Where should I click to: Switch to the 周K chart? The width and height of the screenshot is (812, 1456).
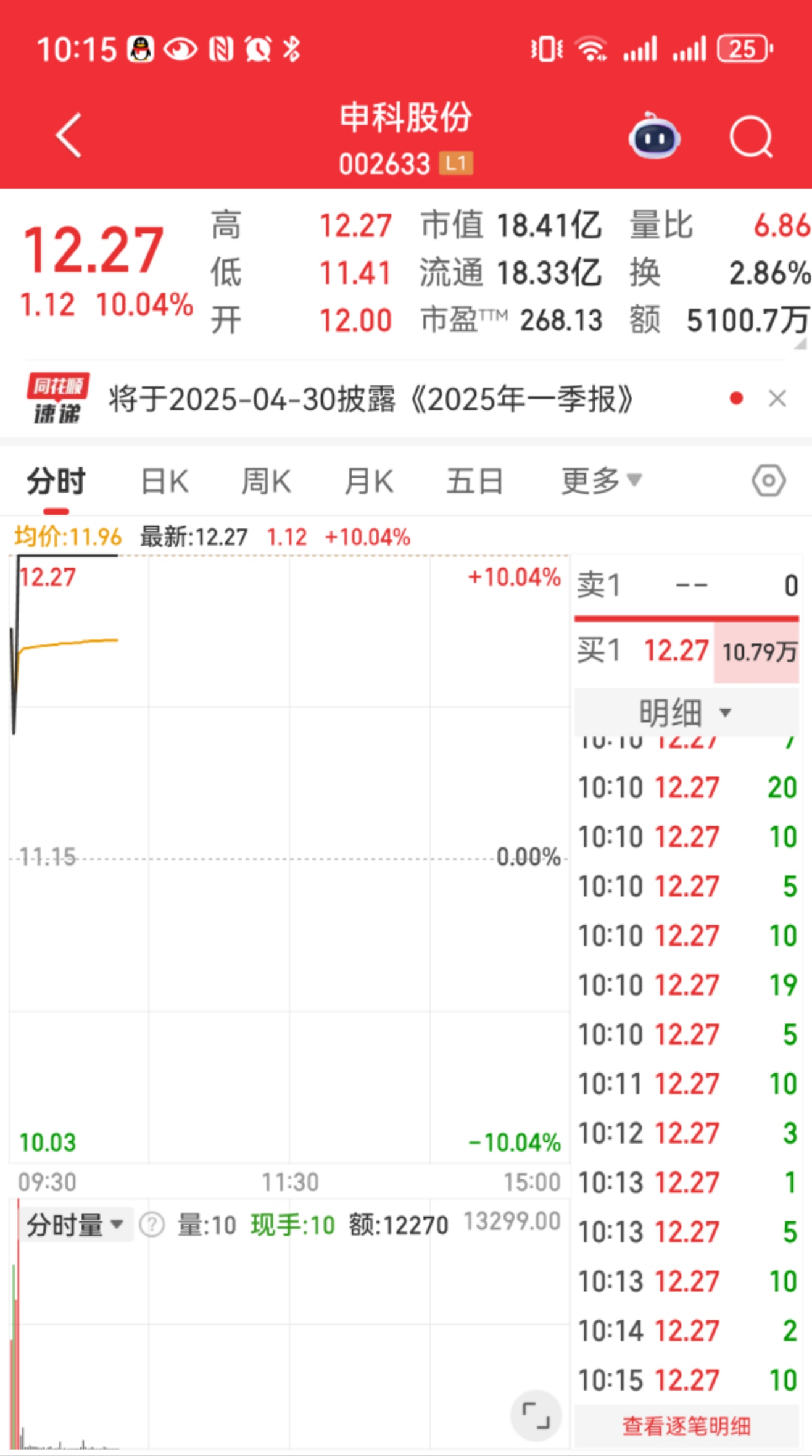(266, 481)
